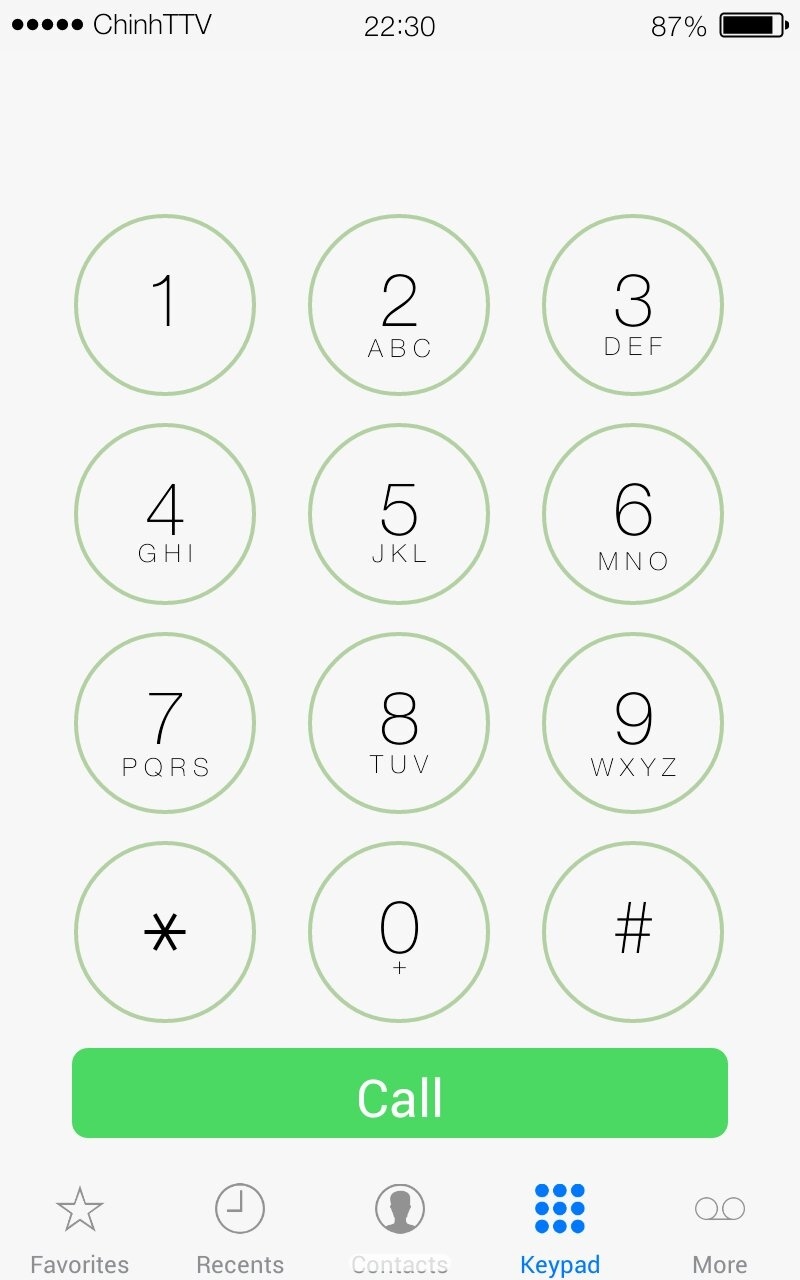The image size is (800, 1280).
Task: Tap the green Call button
Action: 400,1093
